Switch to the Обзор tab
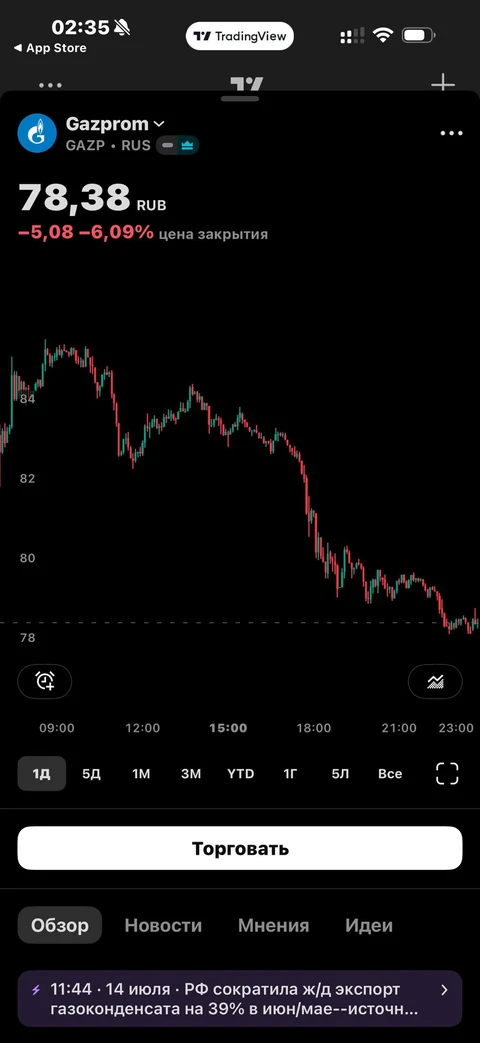 60,925
